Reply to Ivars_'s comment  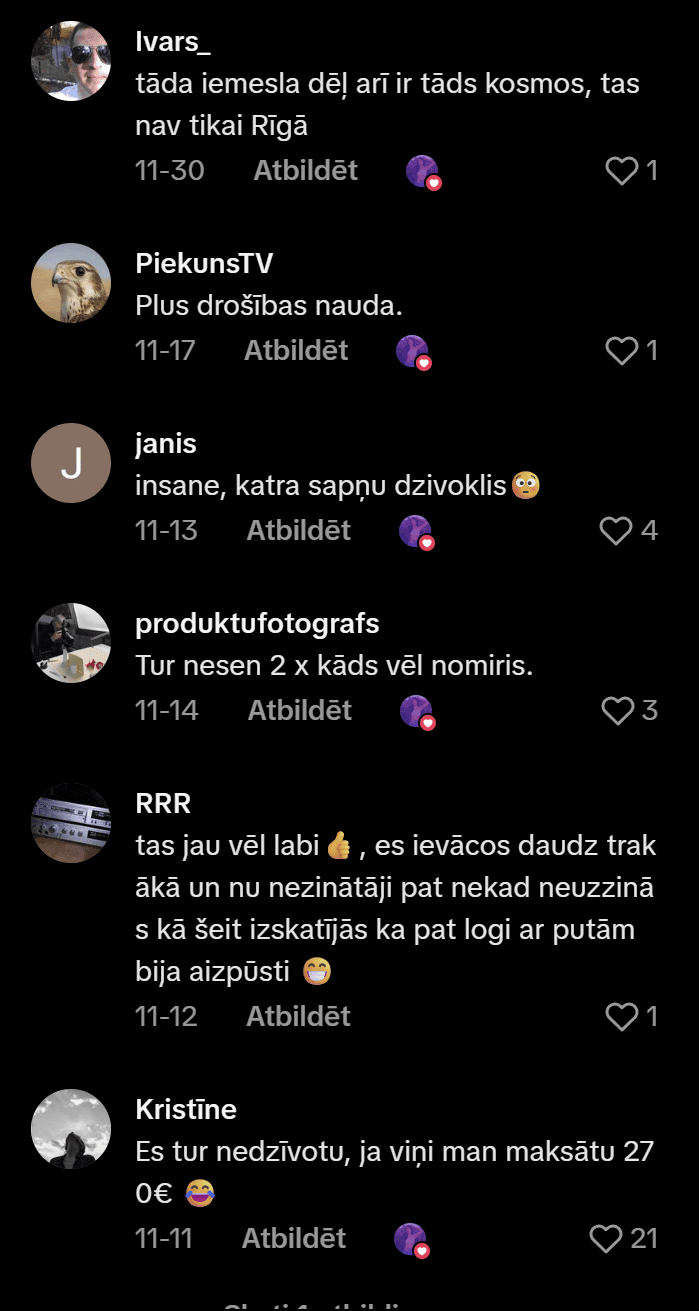pos(305,170)
